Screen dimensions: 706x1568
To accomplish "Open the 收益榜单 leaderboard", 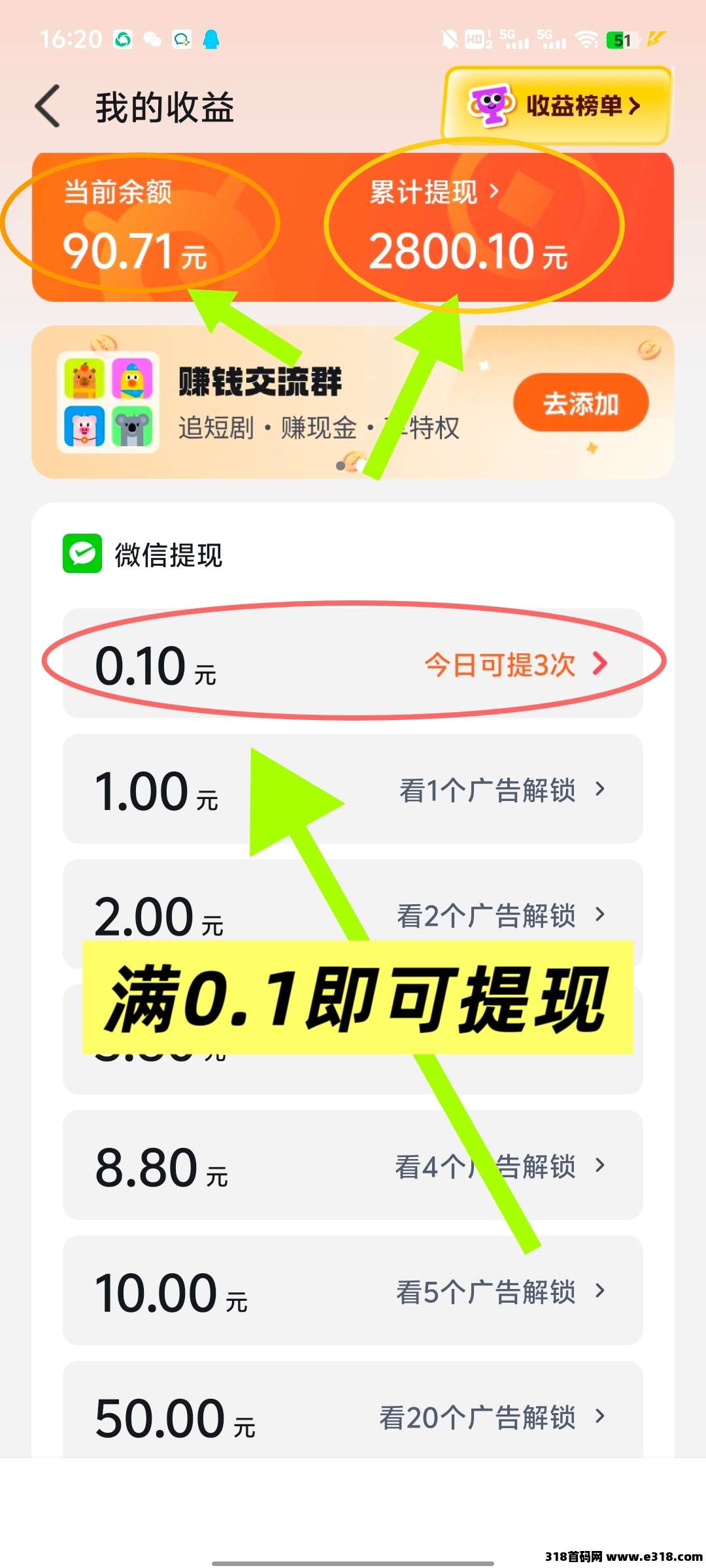I will (558, 106).
